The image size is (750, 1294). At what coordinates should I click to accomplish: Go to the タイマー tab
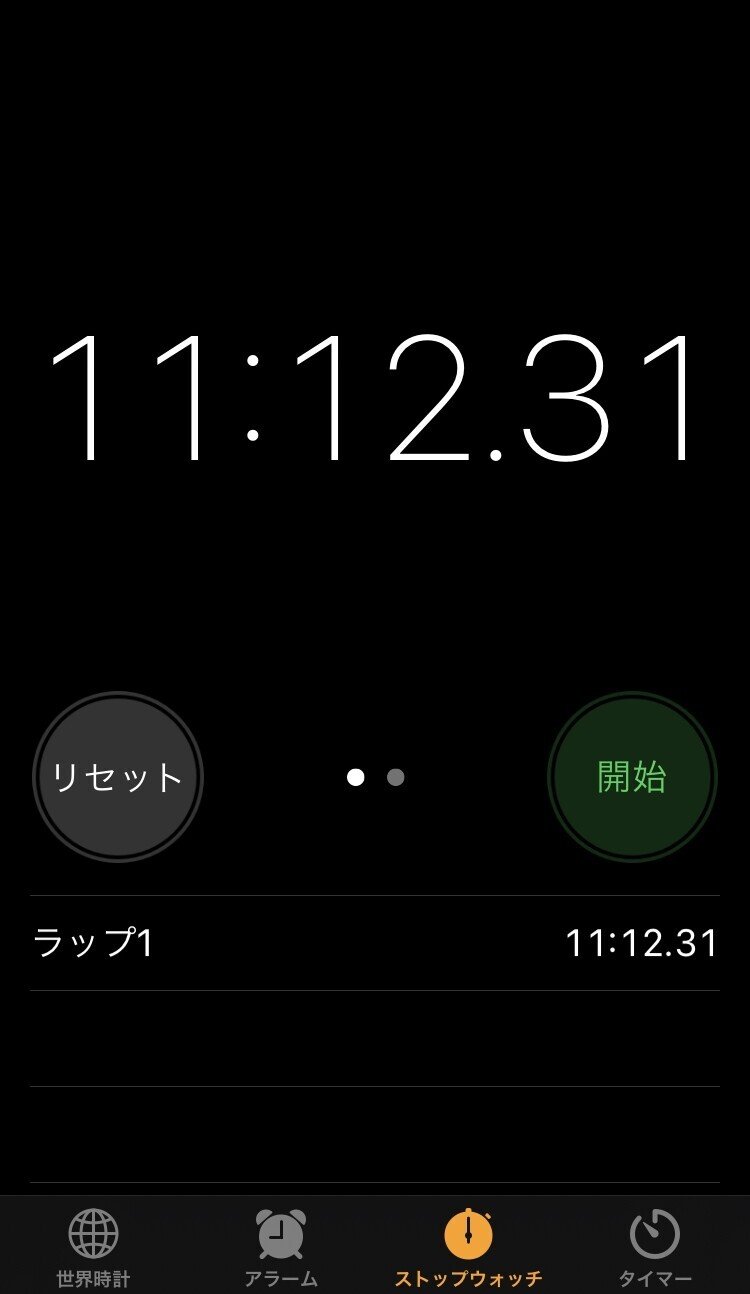pyautogui.click(x=655, y=1247)
